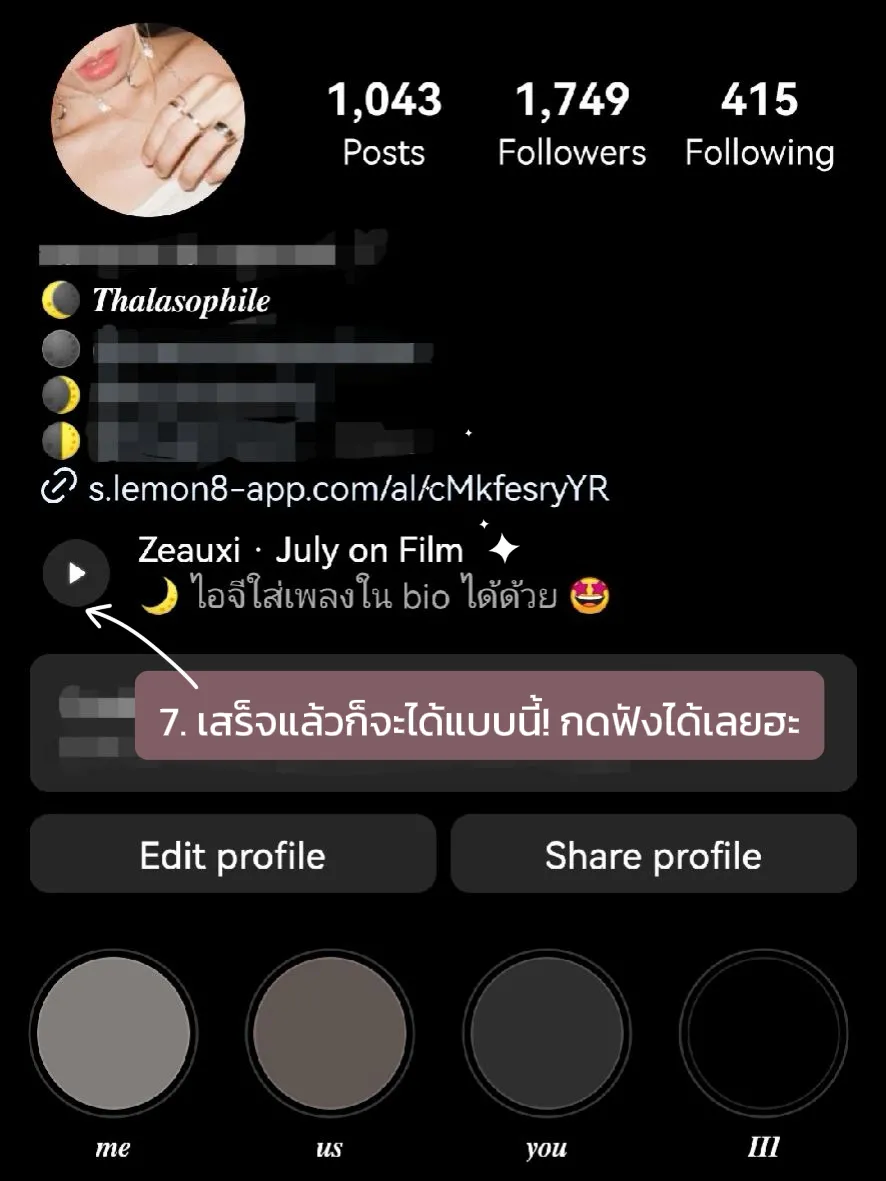
Task: Click the moon crescent emoji in the bio
Action: click(x=62, y=300)
